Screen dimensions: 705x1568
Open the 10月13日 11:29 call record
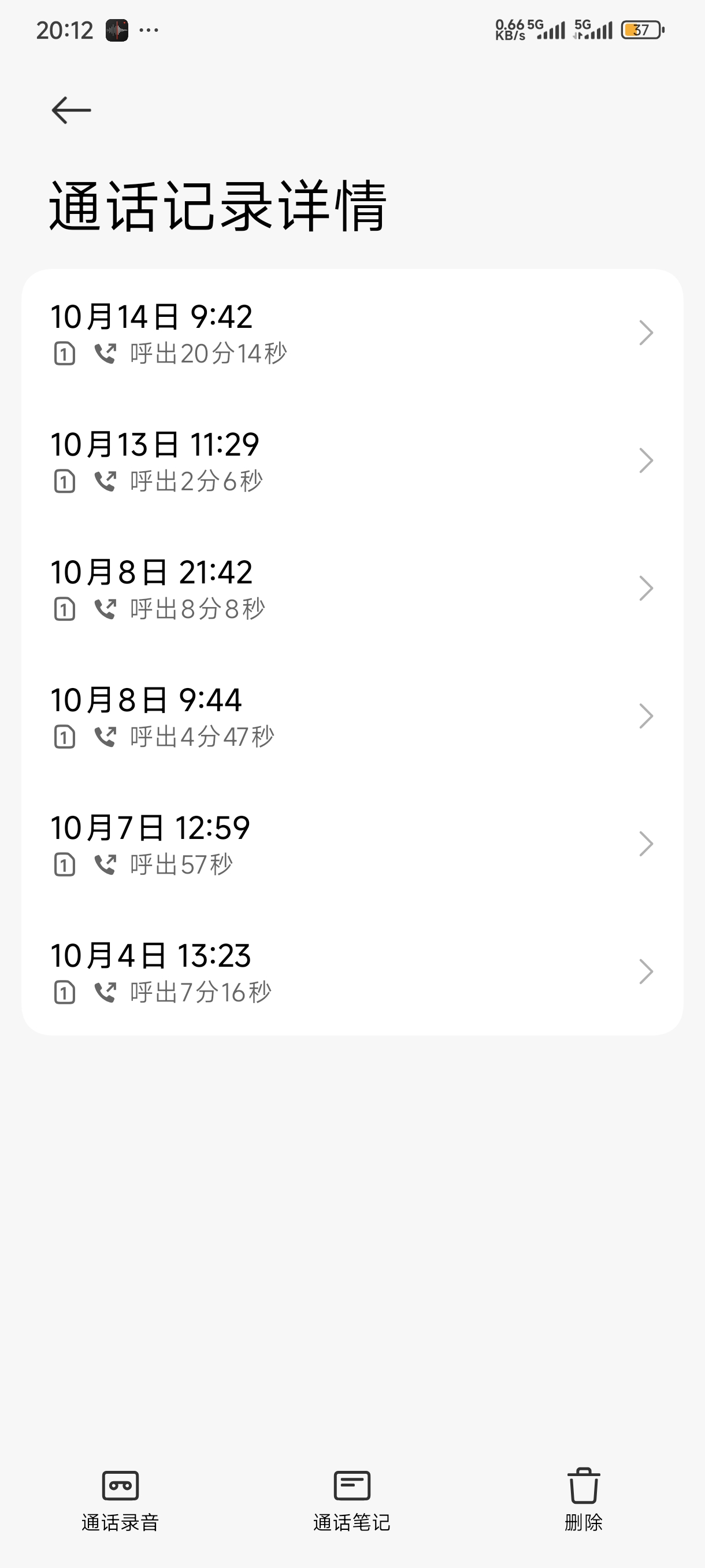point(351,461)
